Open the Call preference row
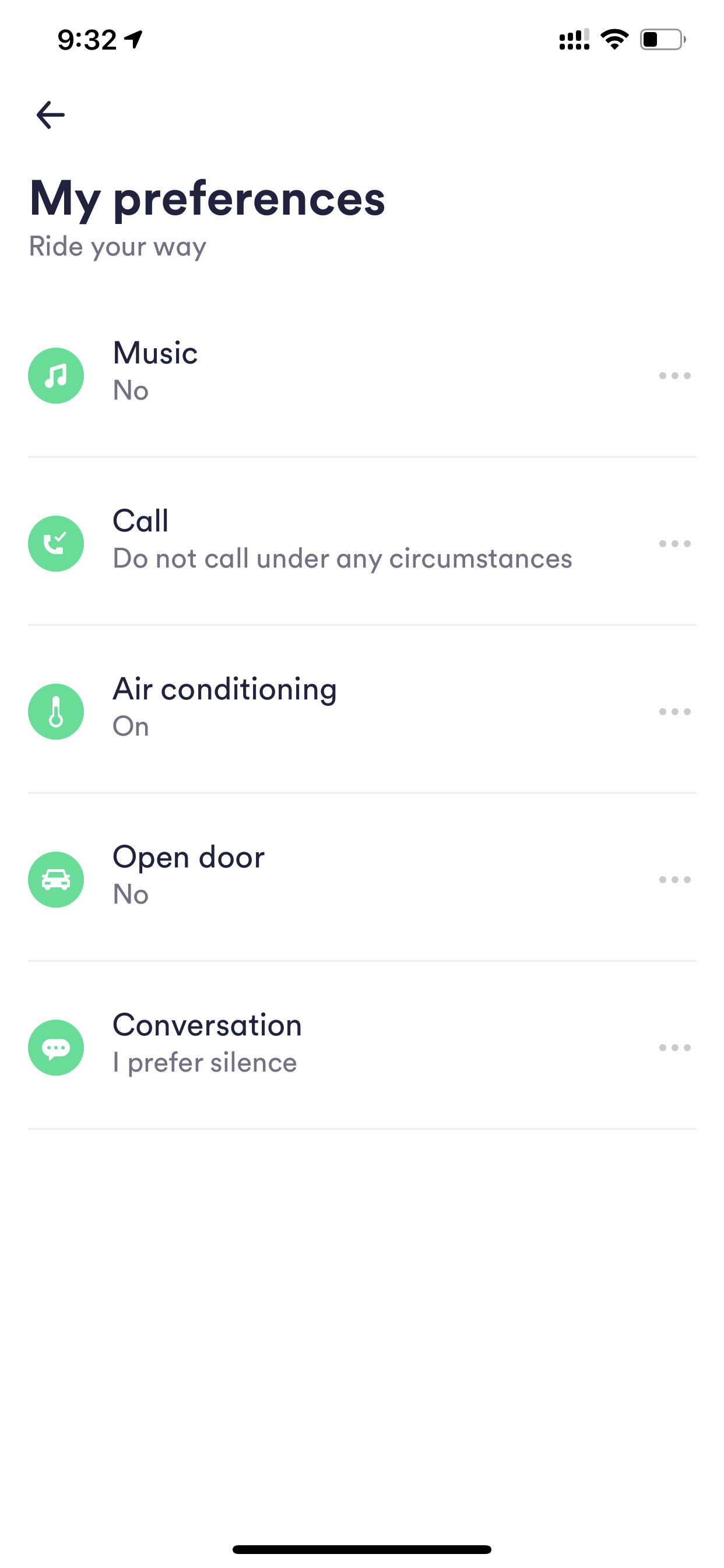The height and width of the screenshot is (1568, 724). point(362,542)
